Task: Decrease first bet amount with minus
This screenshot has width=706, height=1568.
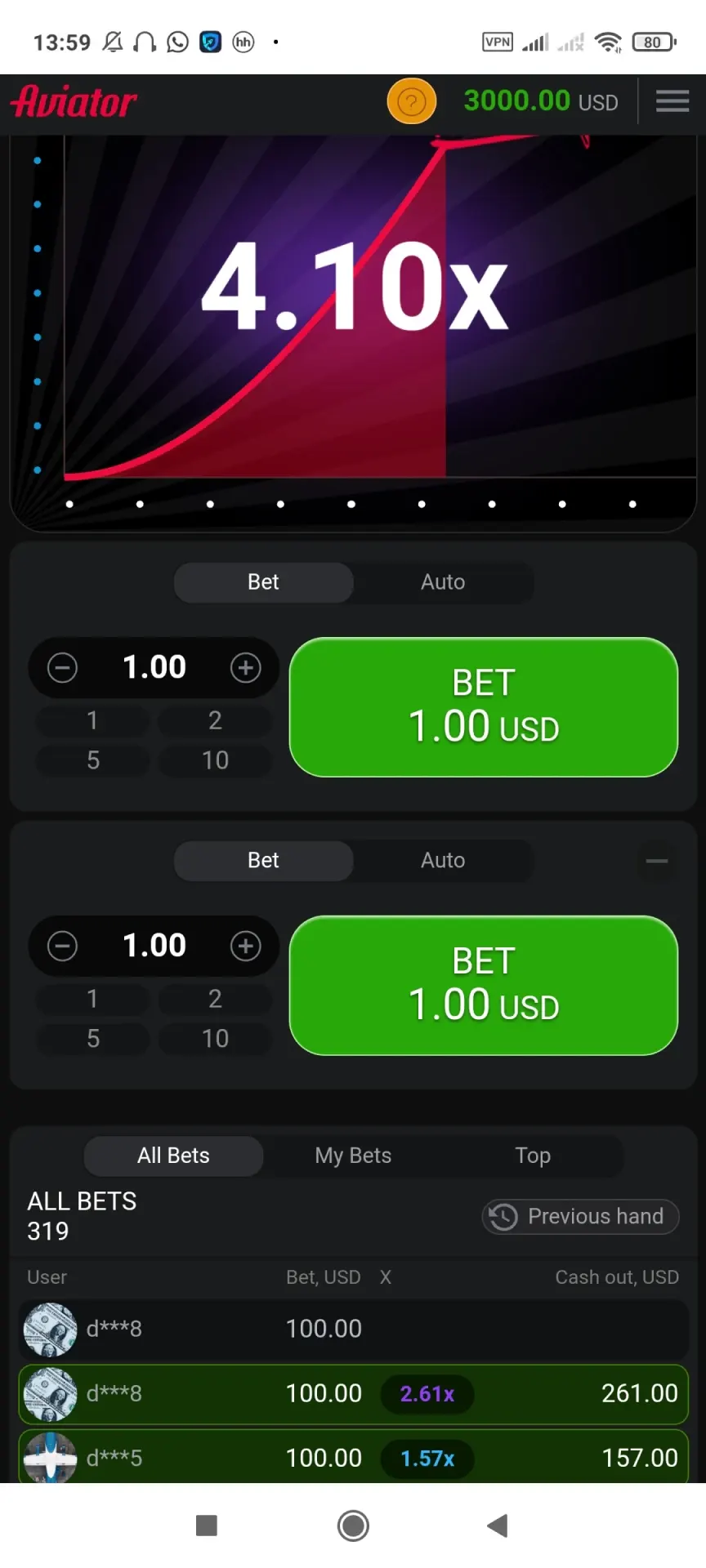Action: pyautogui.click(x=62, y=667)
